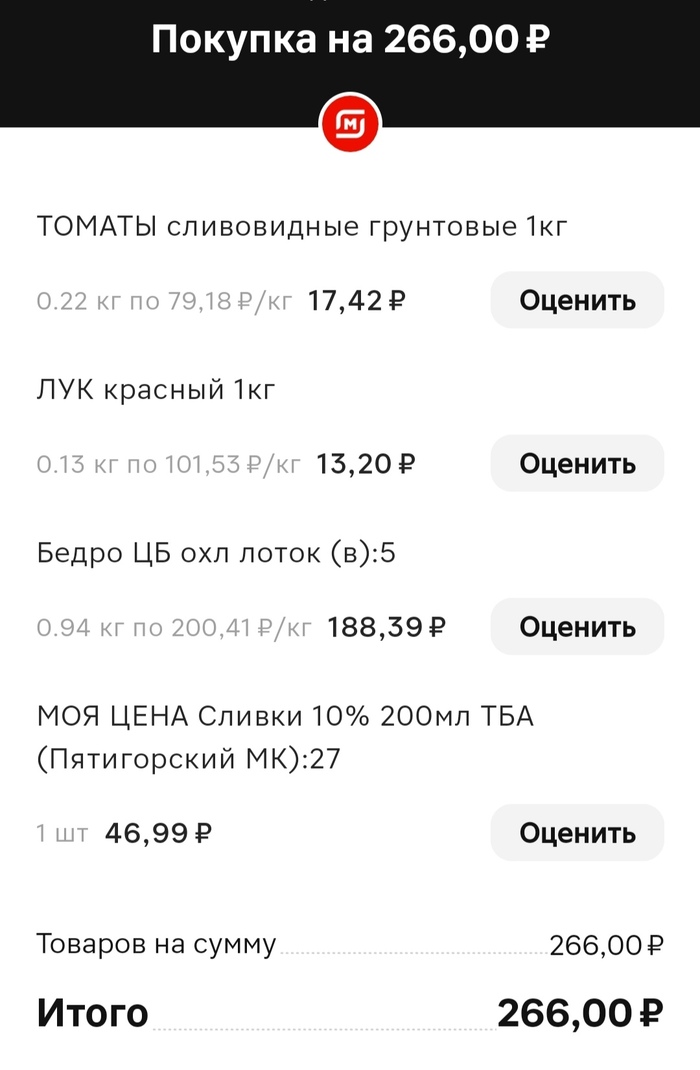Rate the Бедро ЦБ охл лоток purchase
The image size is (700, 1070).
(x=577, y=627)
